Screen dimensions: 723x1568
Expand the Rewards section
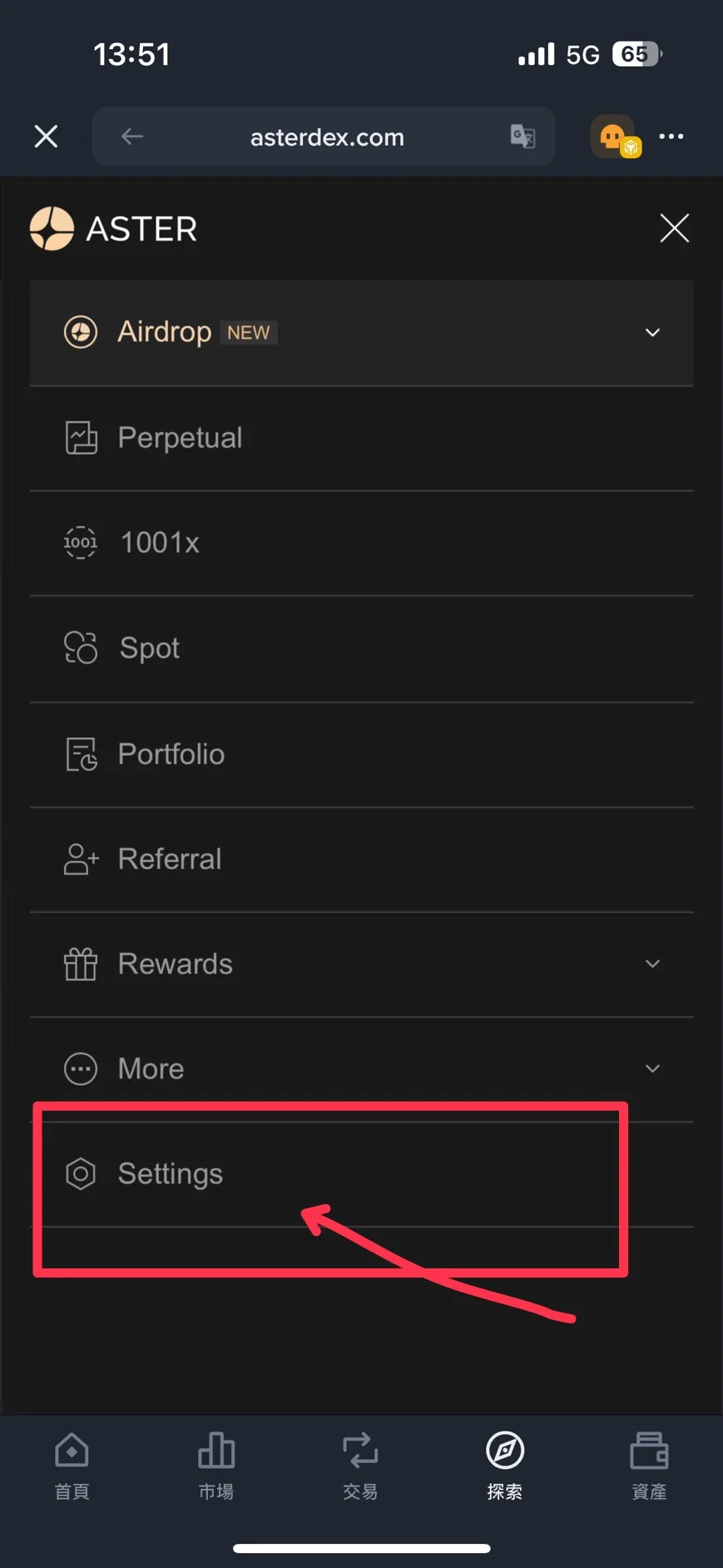coord(361,964)
